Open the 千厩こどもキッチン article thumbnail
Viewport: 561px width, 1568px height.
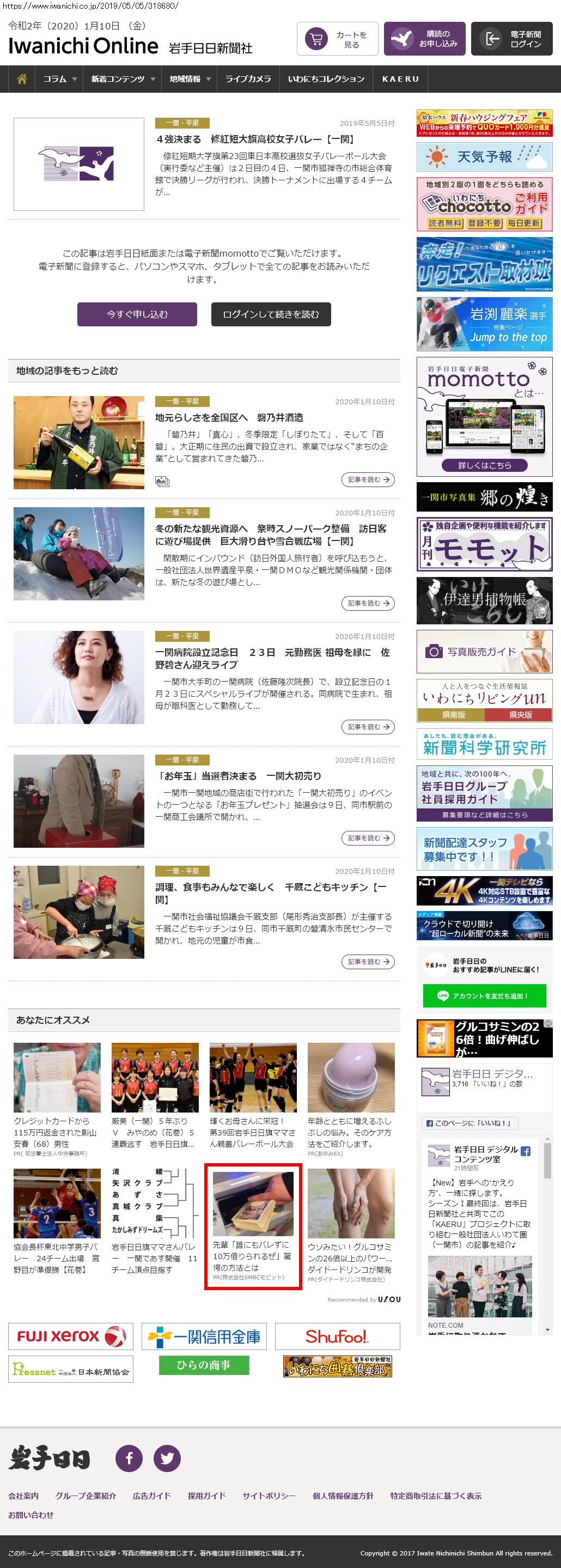click(x=79, y=912)
